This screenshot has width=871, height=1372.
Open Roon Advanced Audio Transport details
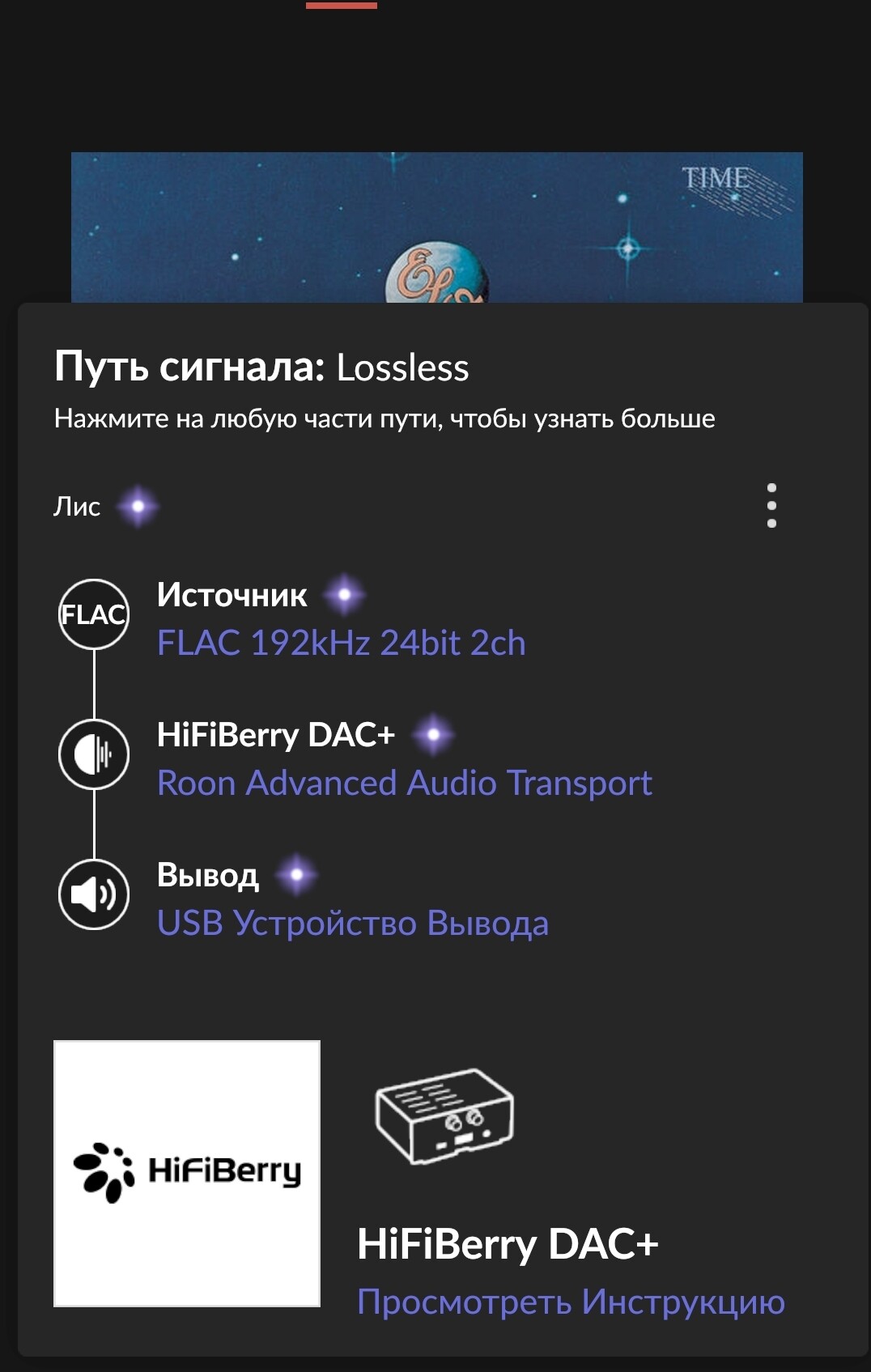[x=404, y=784]
